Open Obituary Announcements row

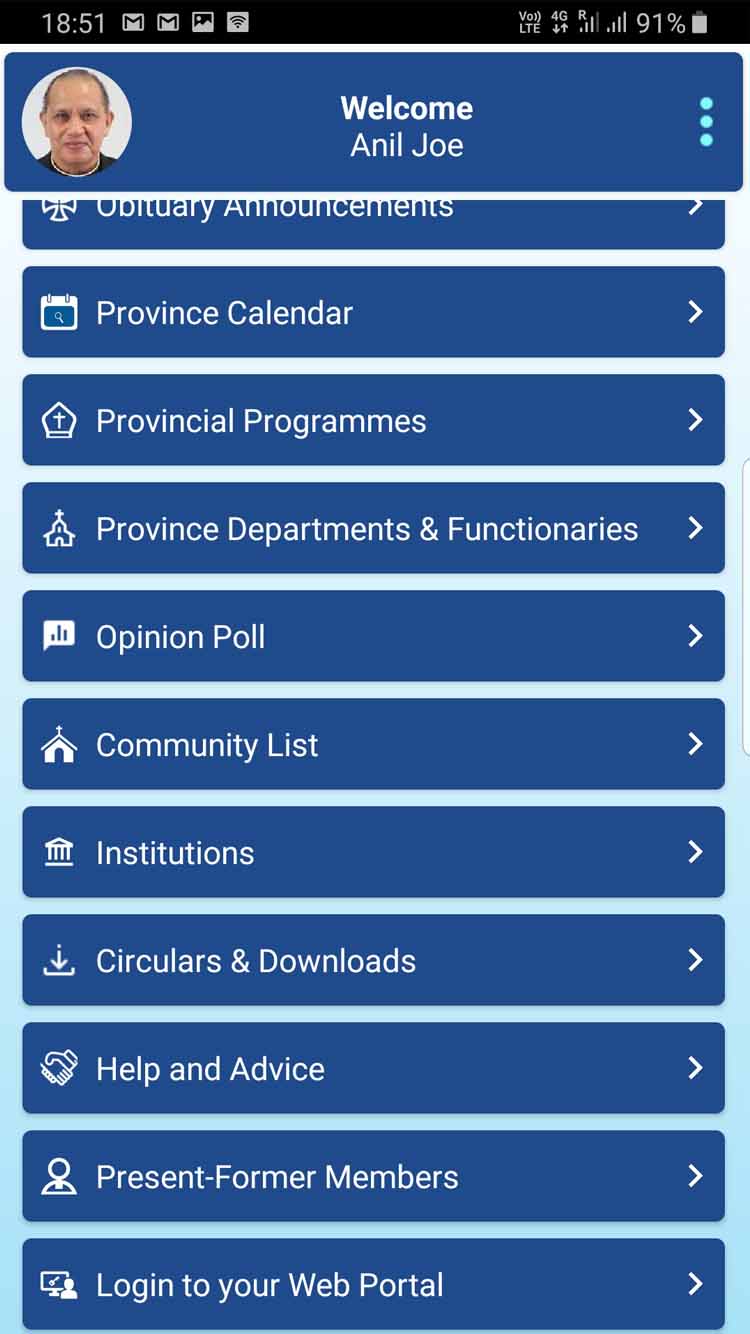[x=373, y=221]
